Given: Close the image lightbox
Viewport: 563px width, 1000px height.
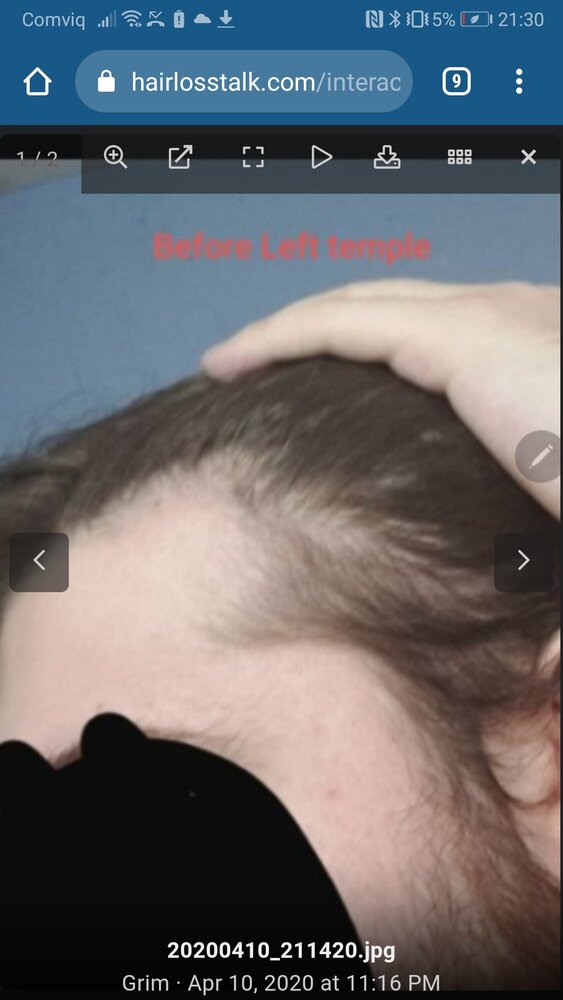Looking at the screenshot, I should pyautogui.click(x=529, y=157).
